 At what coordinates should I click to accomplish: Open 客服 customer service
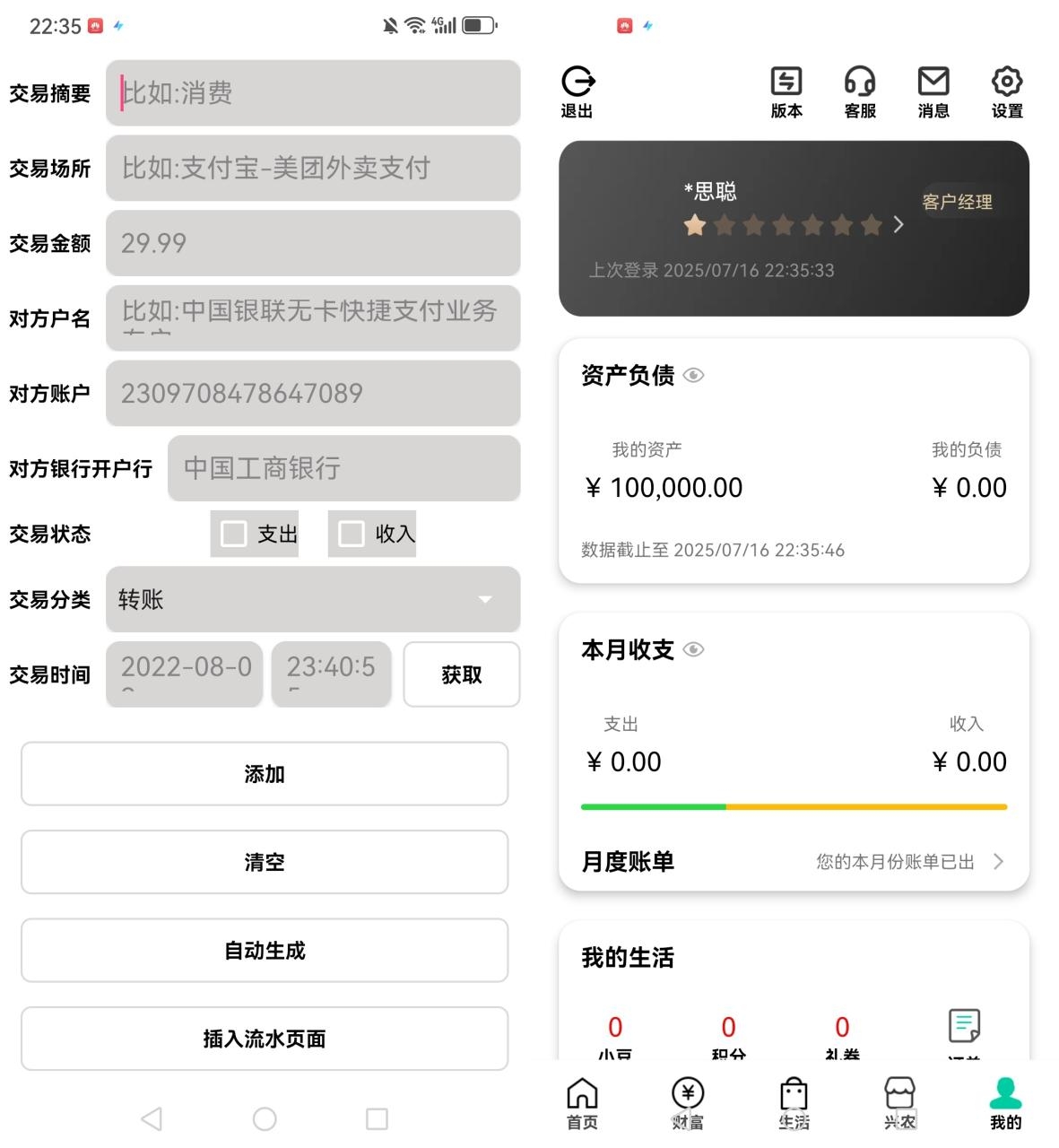pos(859,91)
